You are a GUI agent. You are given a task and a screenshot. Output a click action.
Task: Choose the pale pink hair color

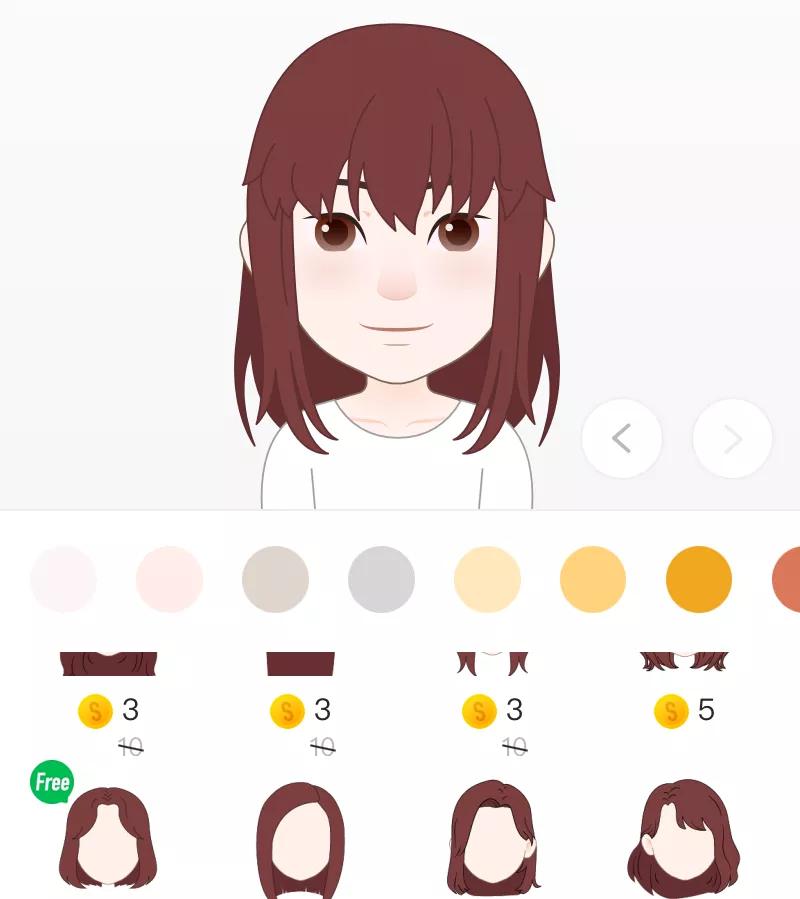coord(169,579)
